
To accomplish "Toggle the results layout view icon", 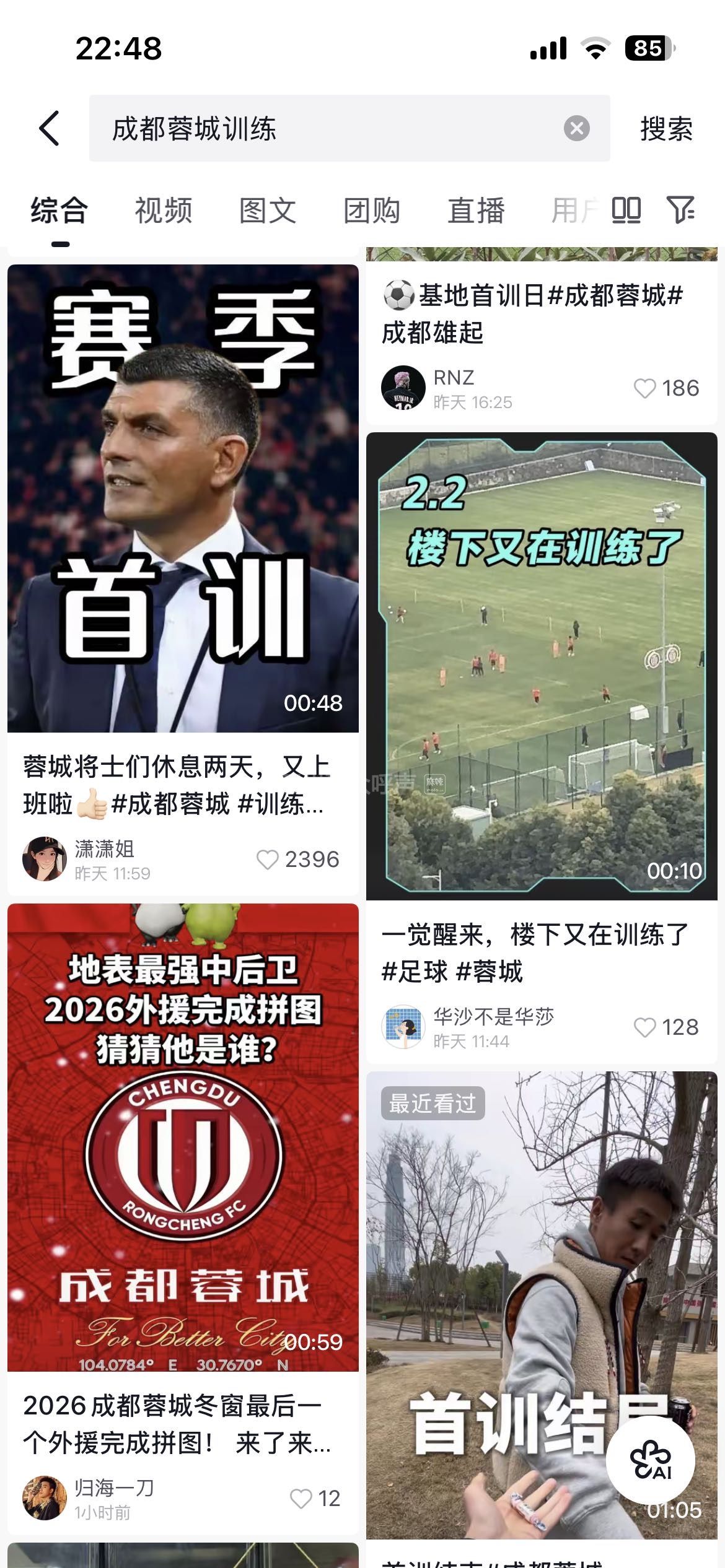I will pyautogui.click(x=626, y=211).
